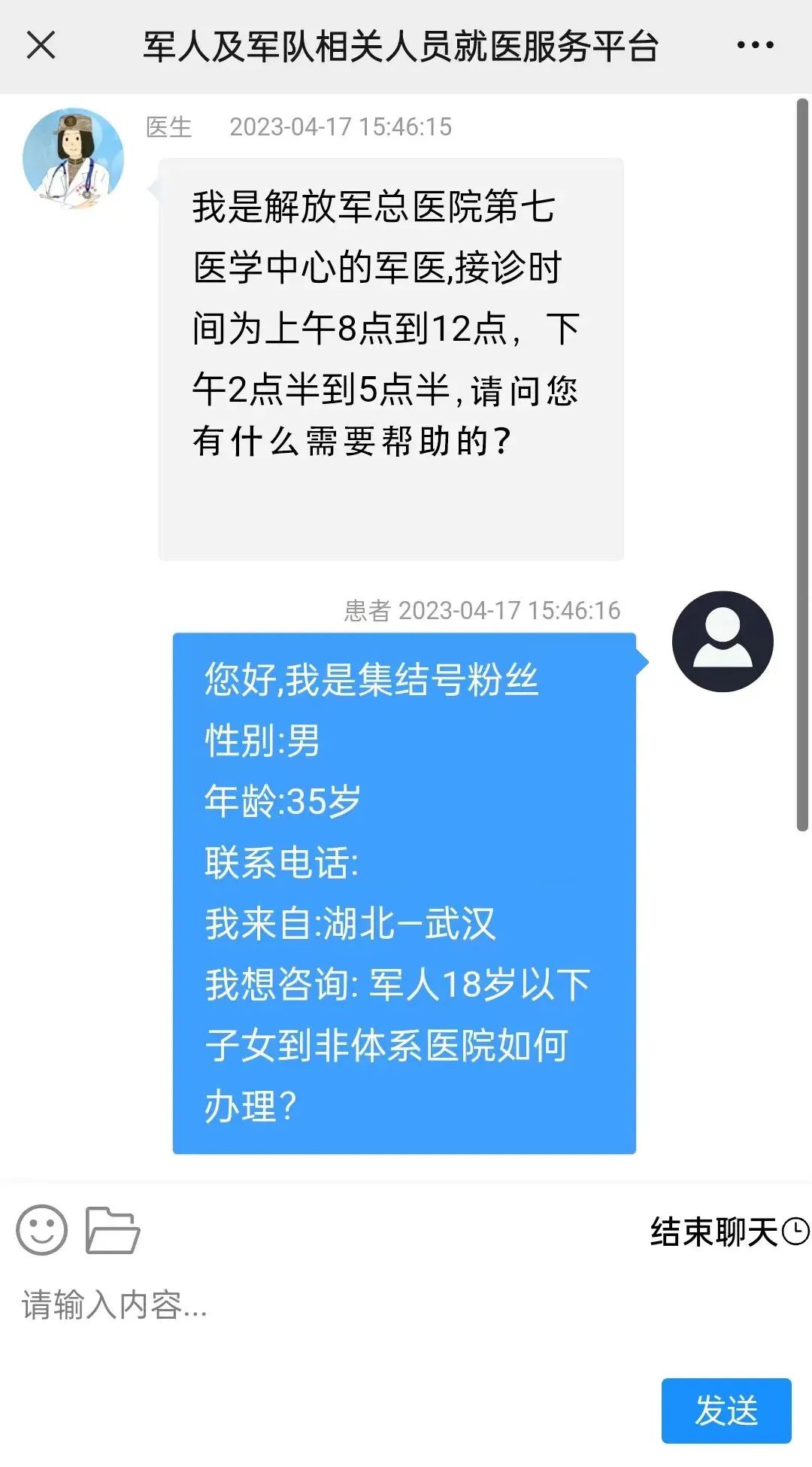Open the three-dot overflow menu
This screenshot has width=812, height=1467.
(755, 45)
